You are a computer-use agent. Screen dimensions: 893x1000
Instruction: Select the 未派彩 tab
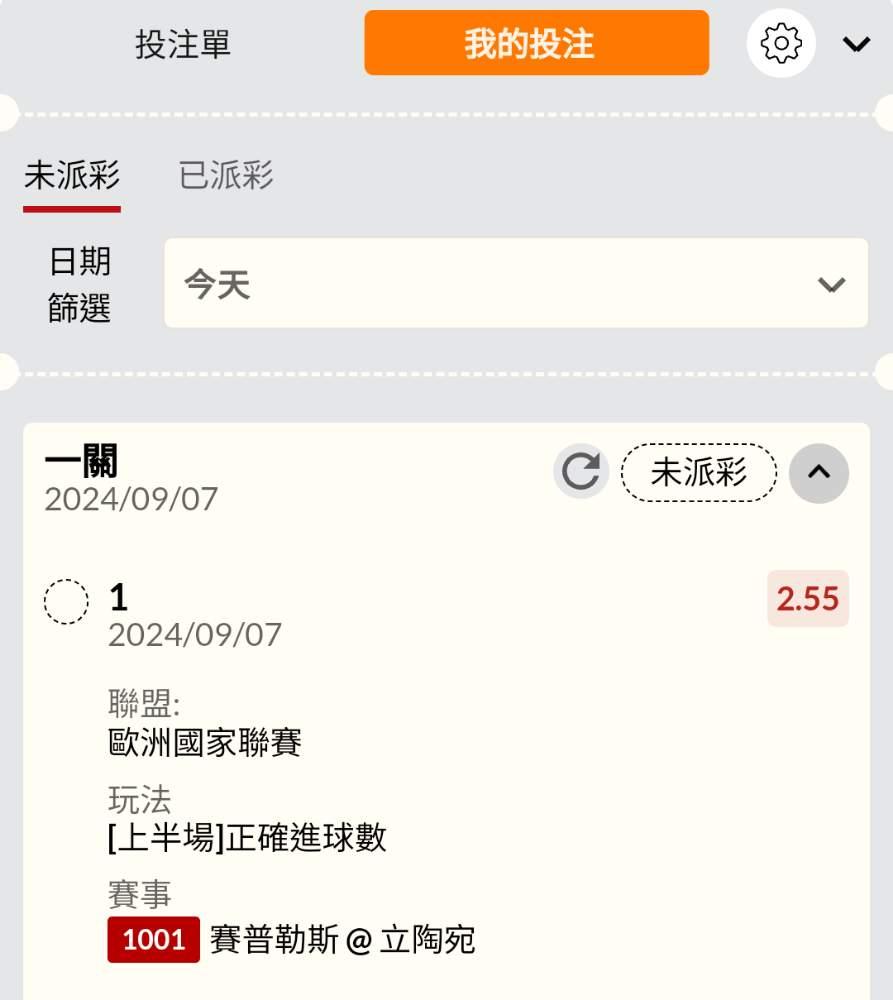(x=72, y=175)
